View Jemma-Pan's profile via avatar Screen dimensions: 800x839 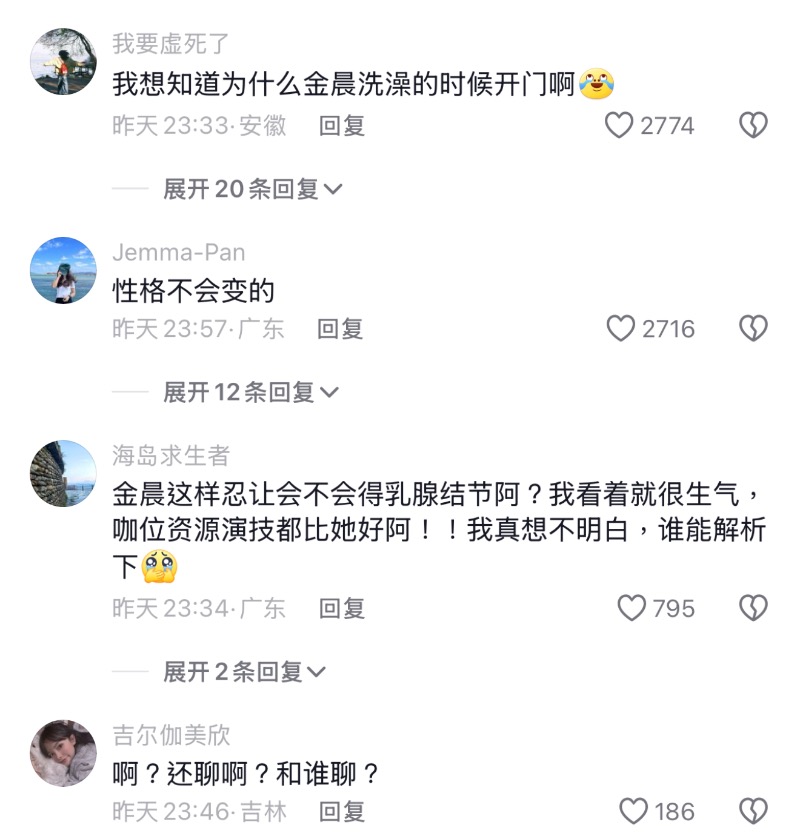(64, 270)
